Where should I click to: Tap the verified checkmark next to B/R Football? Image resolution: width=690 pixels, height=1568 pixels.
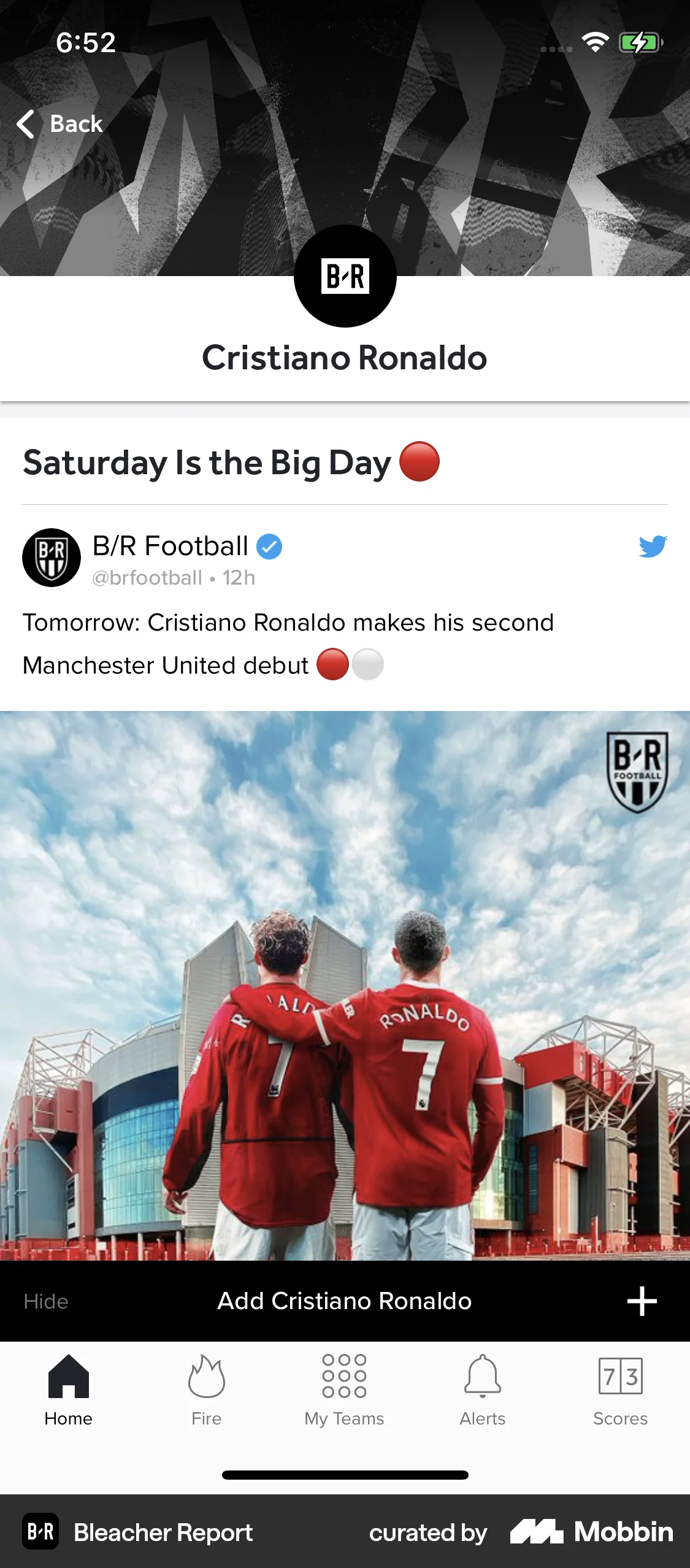[270, 546]
